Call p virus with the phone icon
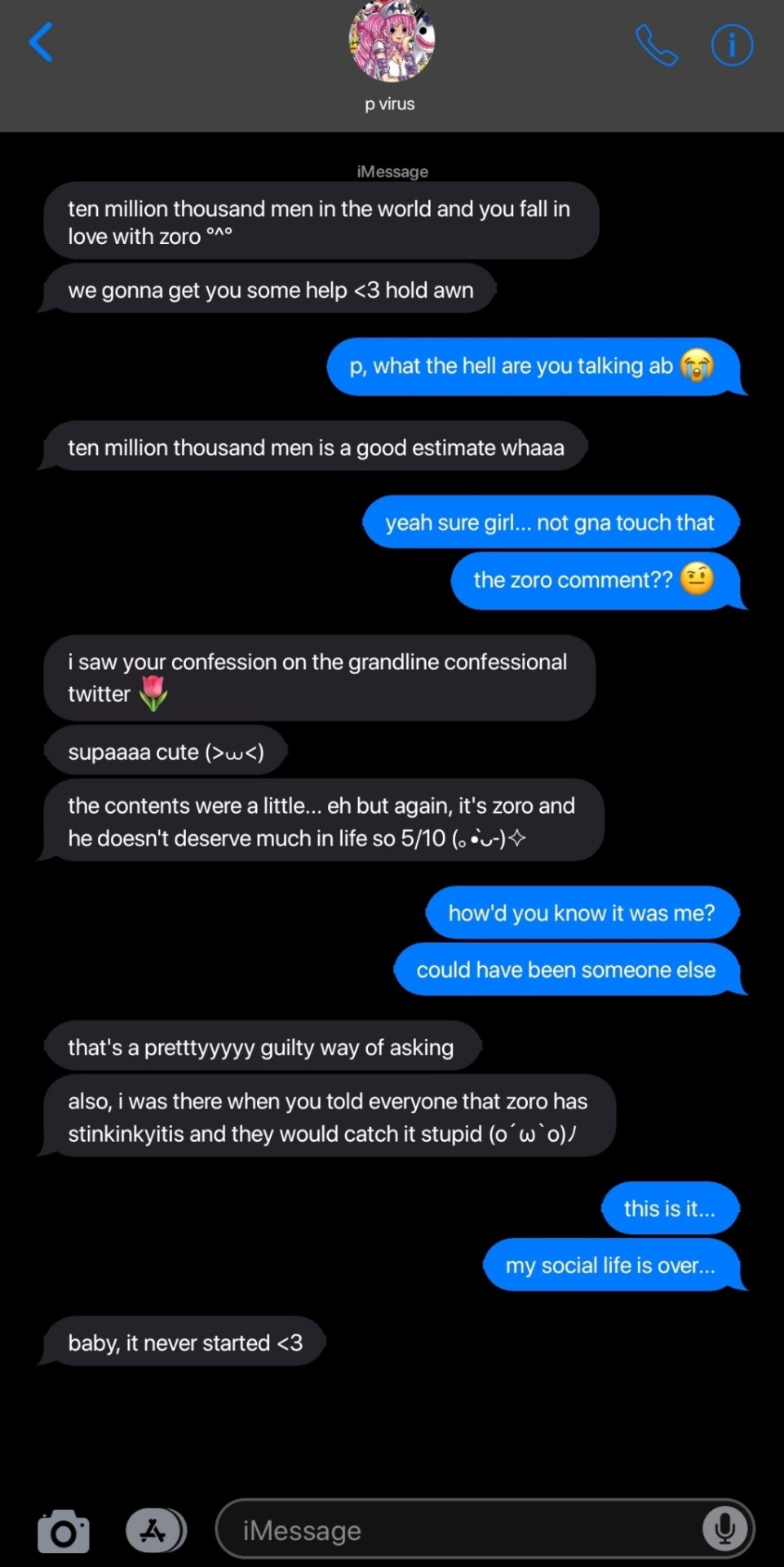Viewport: 784px width, 1567px height. click(x=656, y=45)
